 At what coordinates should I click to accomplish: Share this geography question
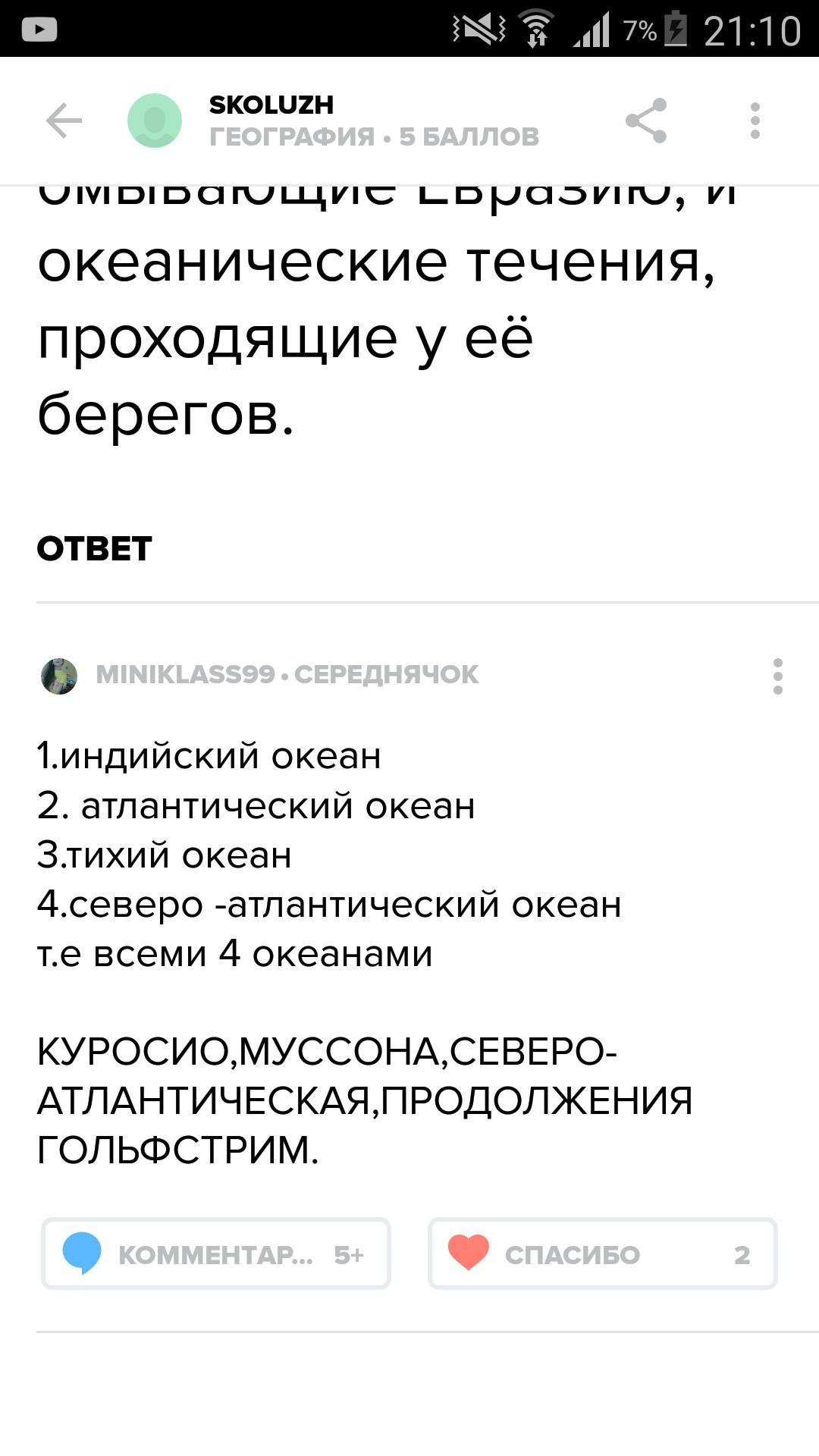pyautogui.click(x=646, y=121)
